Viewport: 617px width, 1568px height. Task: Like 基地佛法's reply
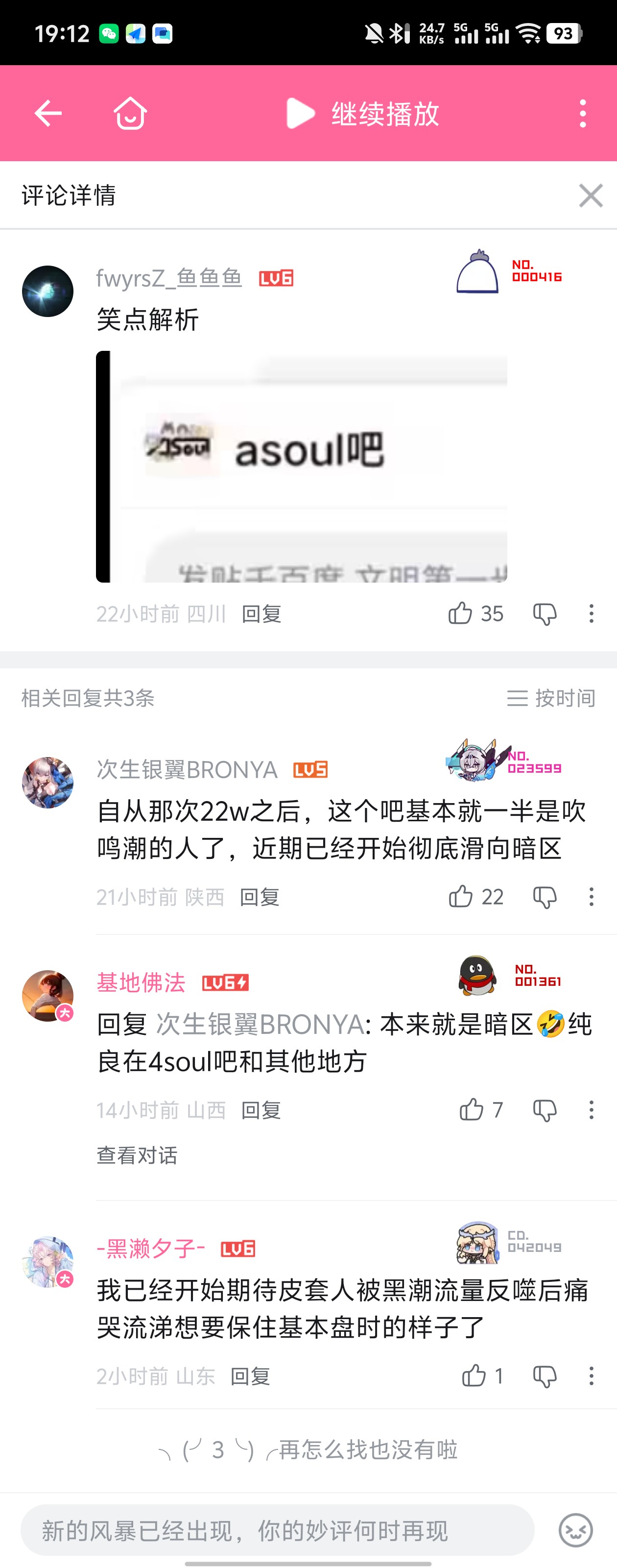[481, 1110]
